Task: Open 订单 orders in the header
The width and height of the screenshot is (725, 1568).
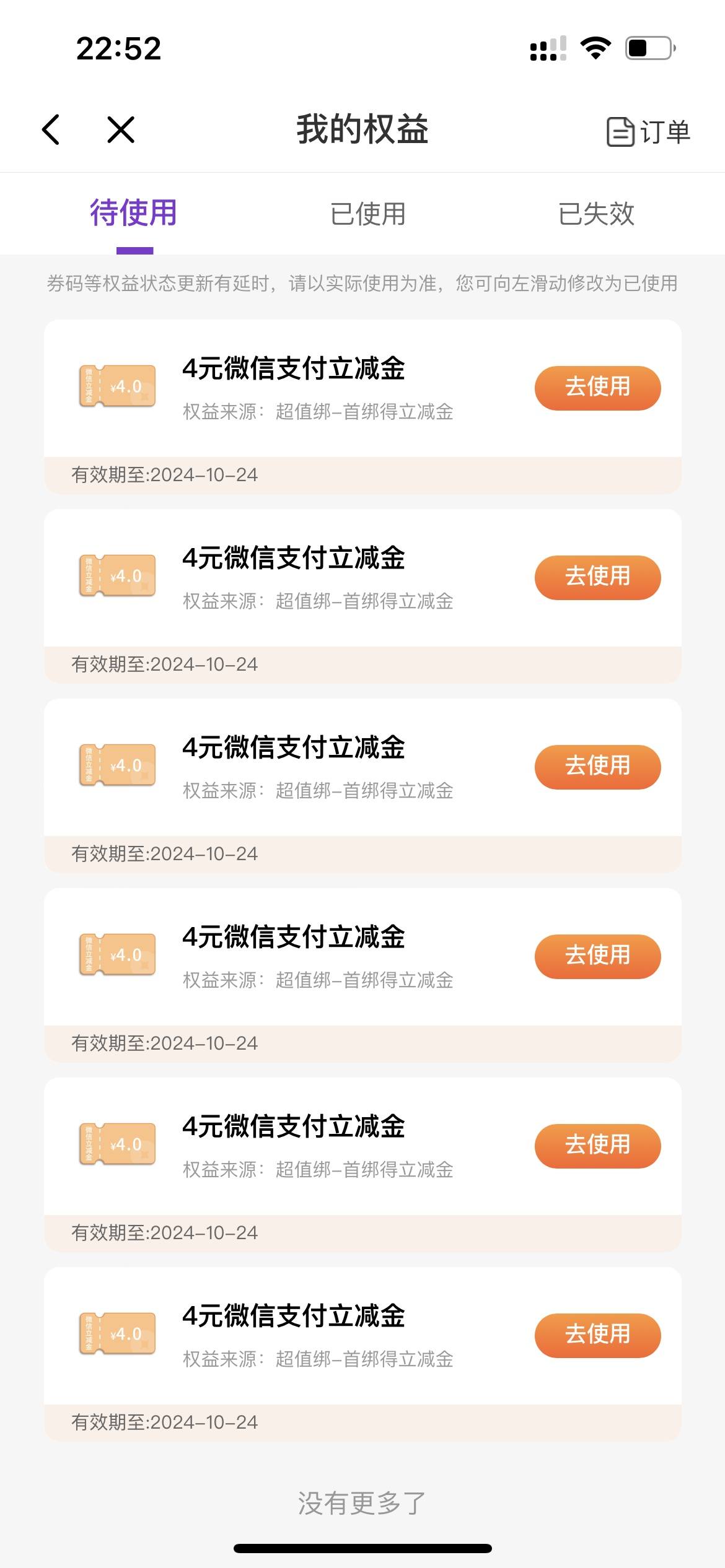Action: click(648, 132)
